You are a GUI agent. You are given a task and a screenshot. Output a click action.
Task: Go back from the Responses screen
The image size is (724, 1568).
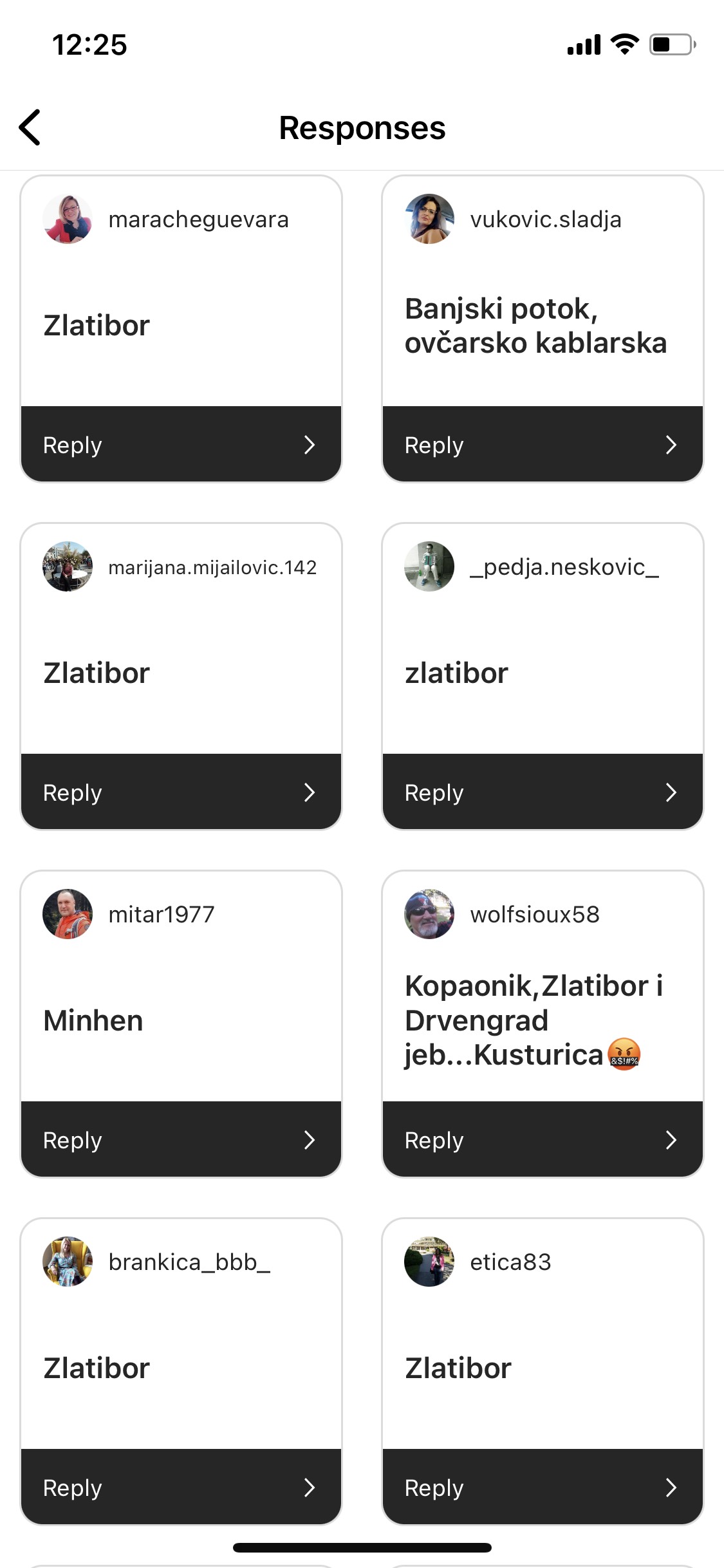pyautogui.click(x=30, y=127)
